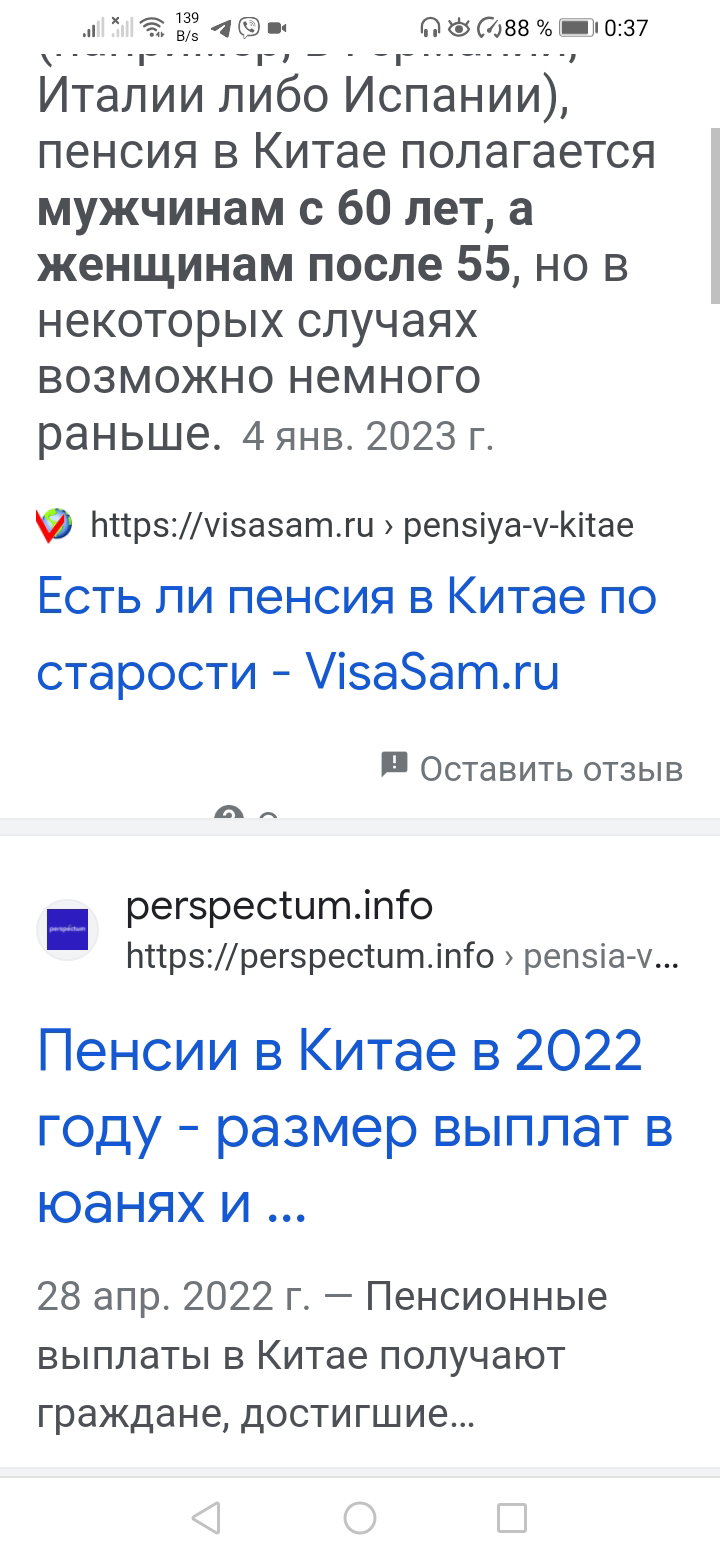
Task: Go back with the system back button
Action: 206,1518
